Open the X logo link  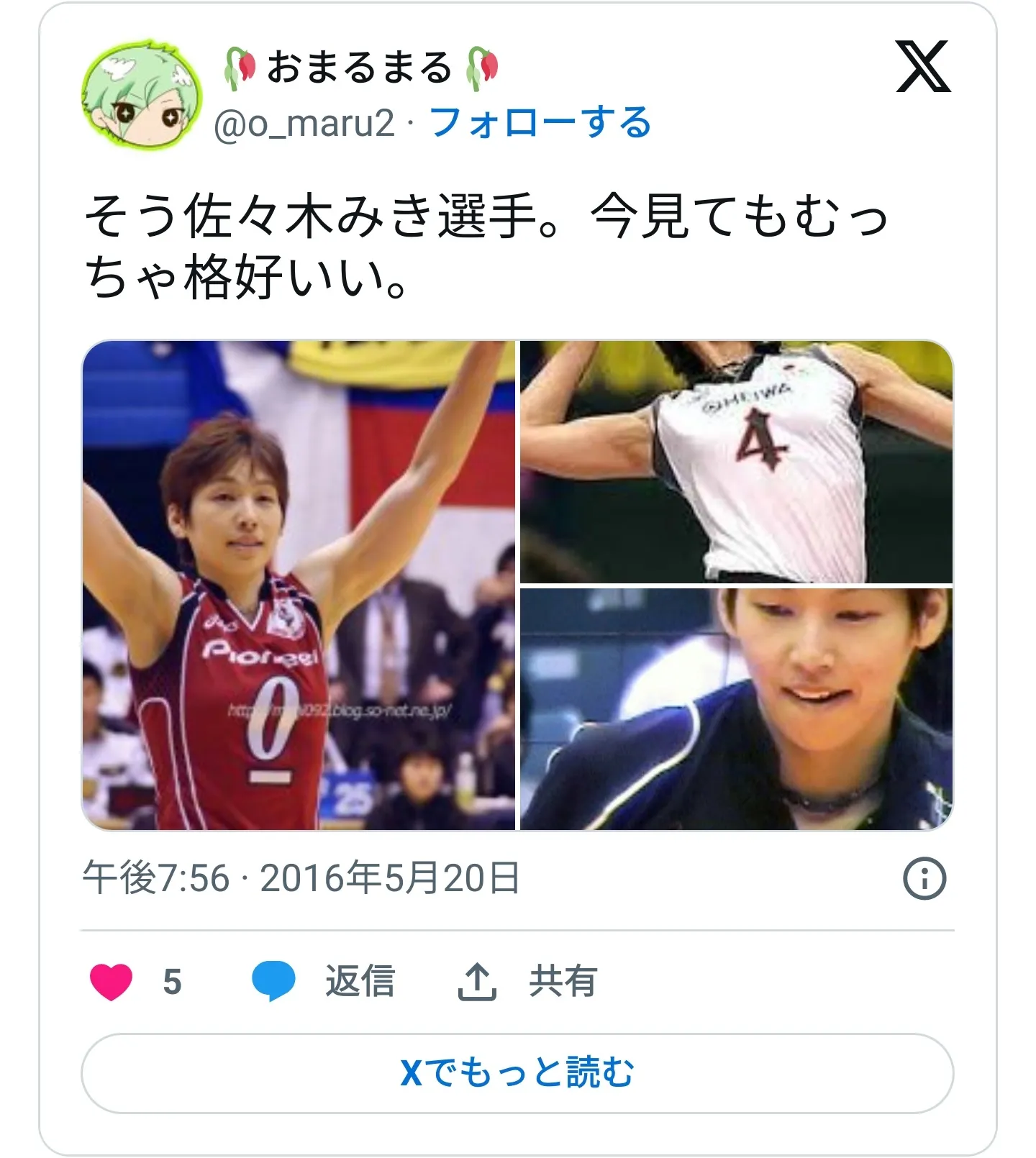pyautogui.click(x=923, y=67)
